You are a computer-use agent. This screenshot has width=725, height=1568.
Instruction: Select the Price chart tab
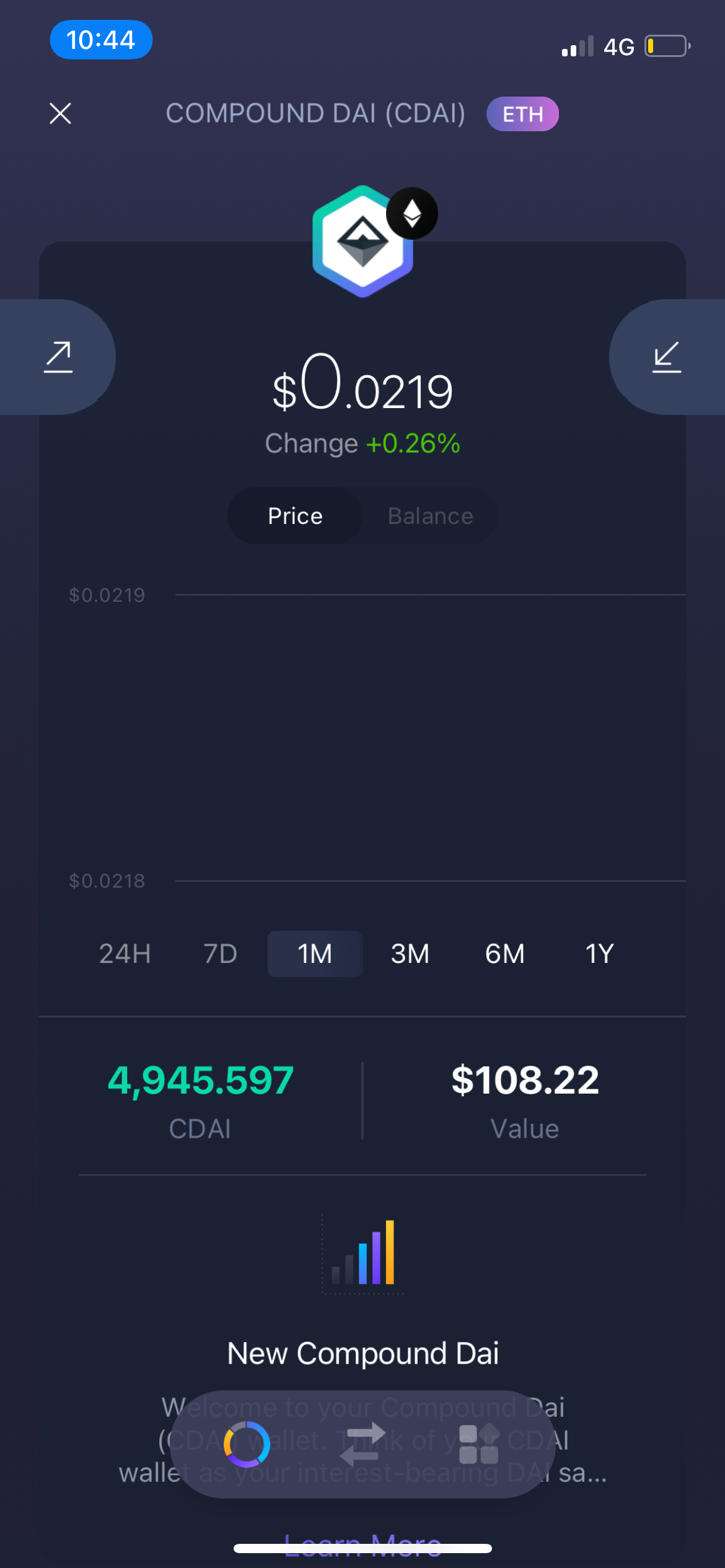296,516
